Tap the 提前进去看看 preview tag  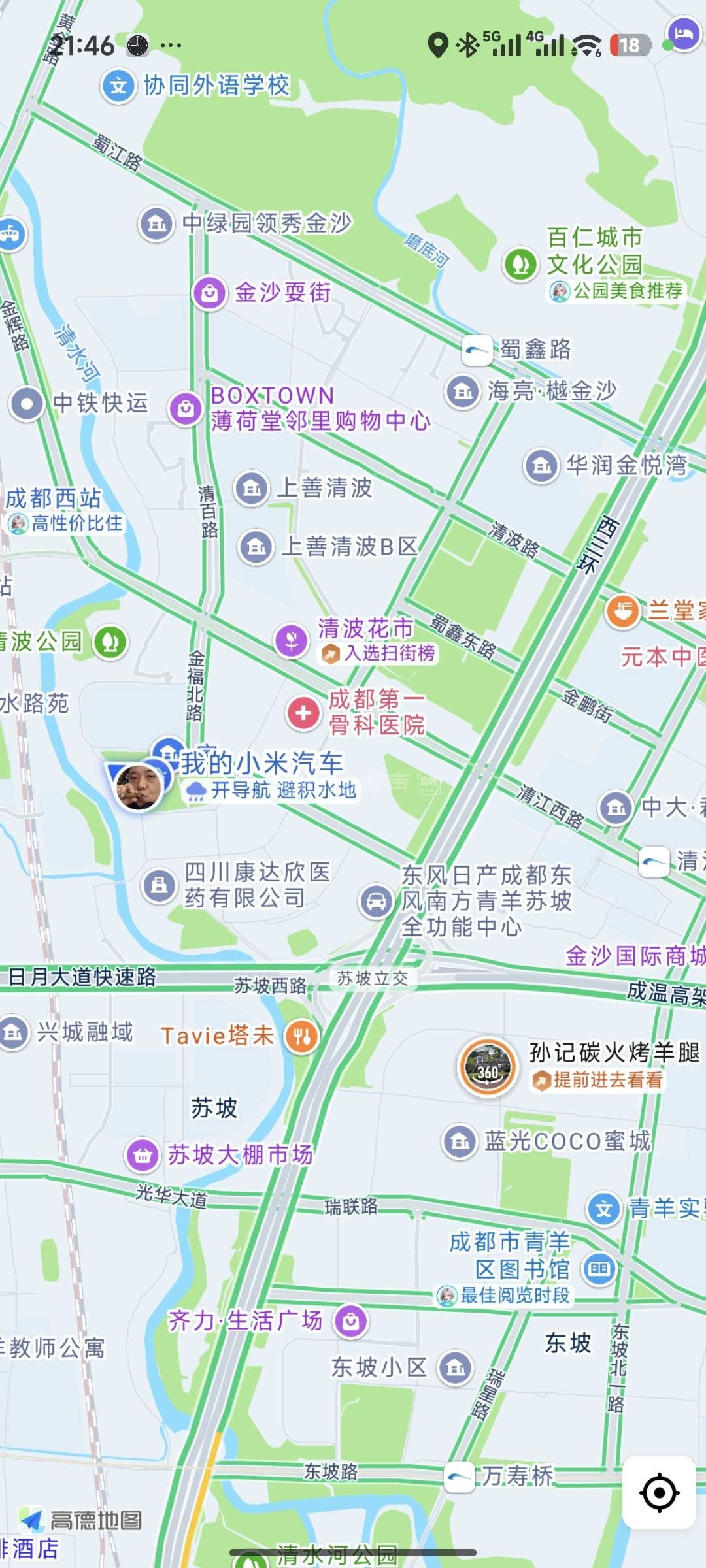[x=598, y=1080]
